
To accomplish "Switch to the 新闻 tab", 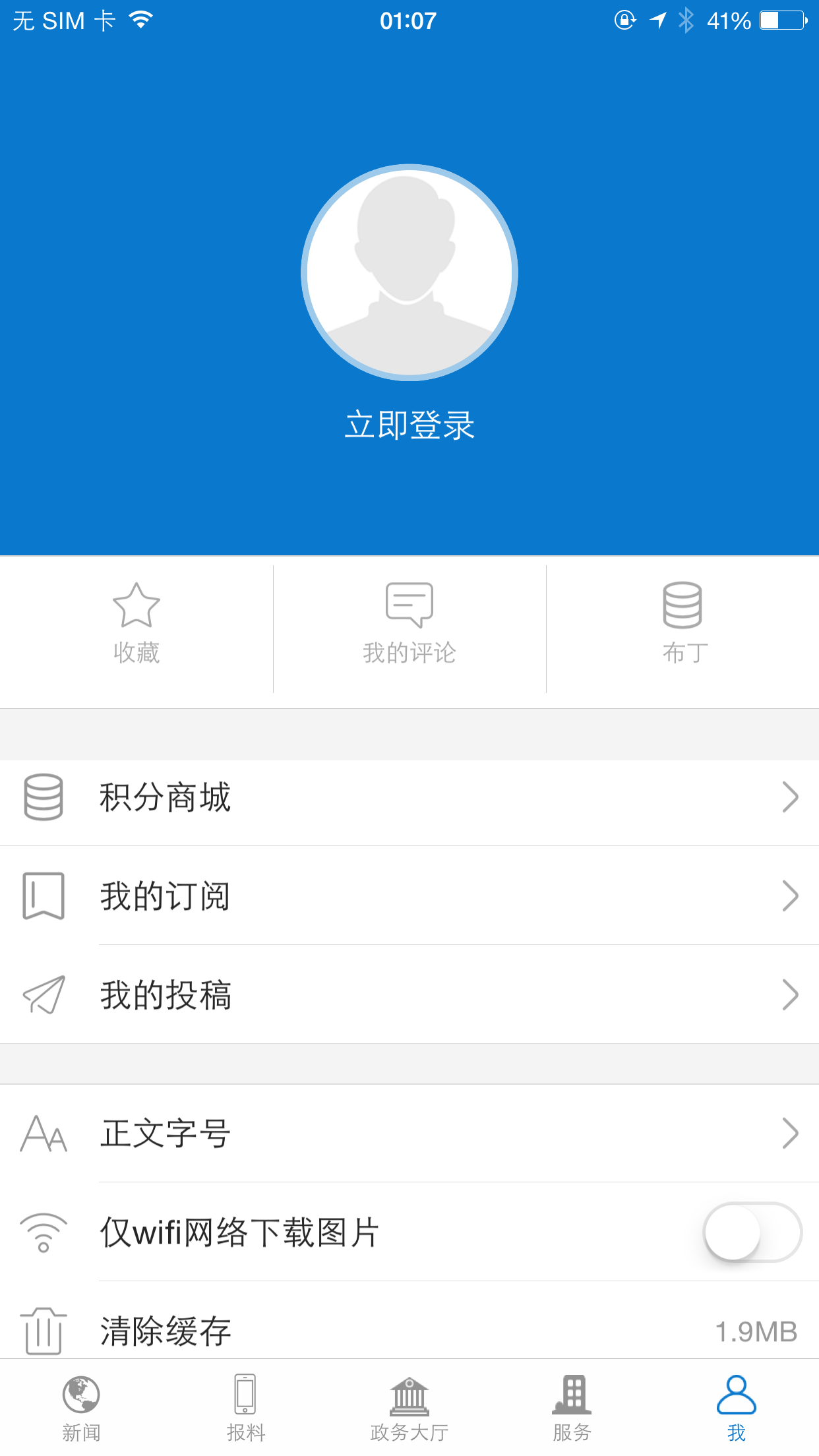I will [81, 1408].
